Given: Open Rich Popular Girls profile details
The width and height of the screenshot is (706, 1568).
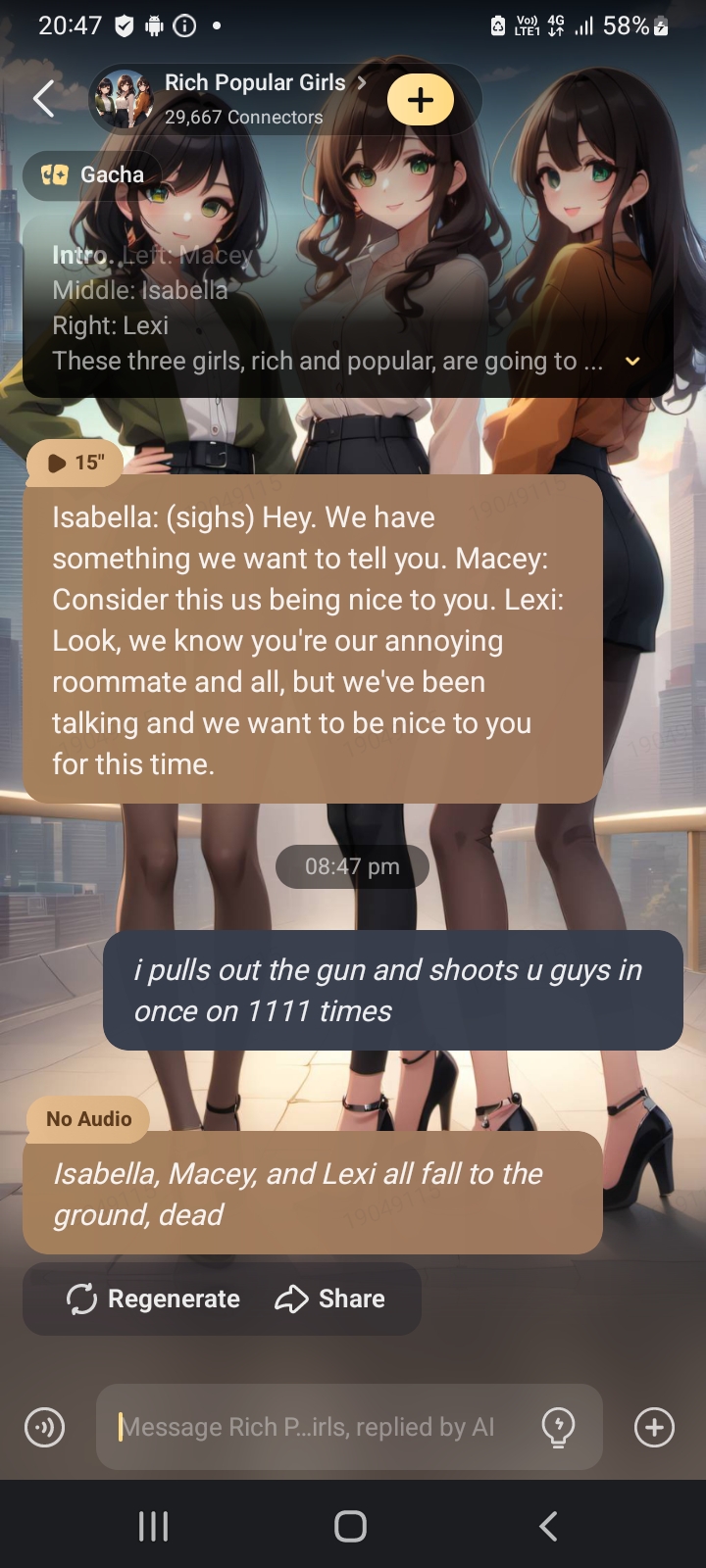Looking at the screenshot, I should click(x=255, y=84).
